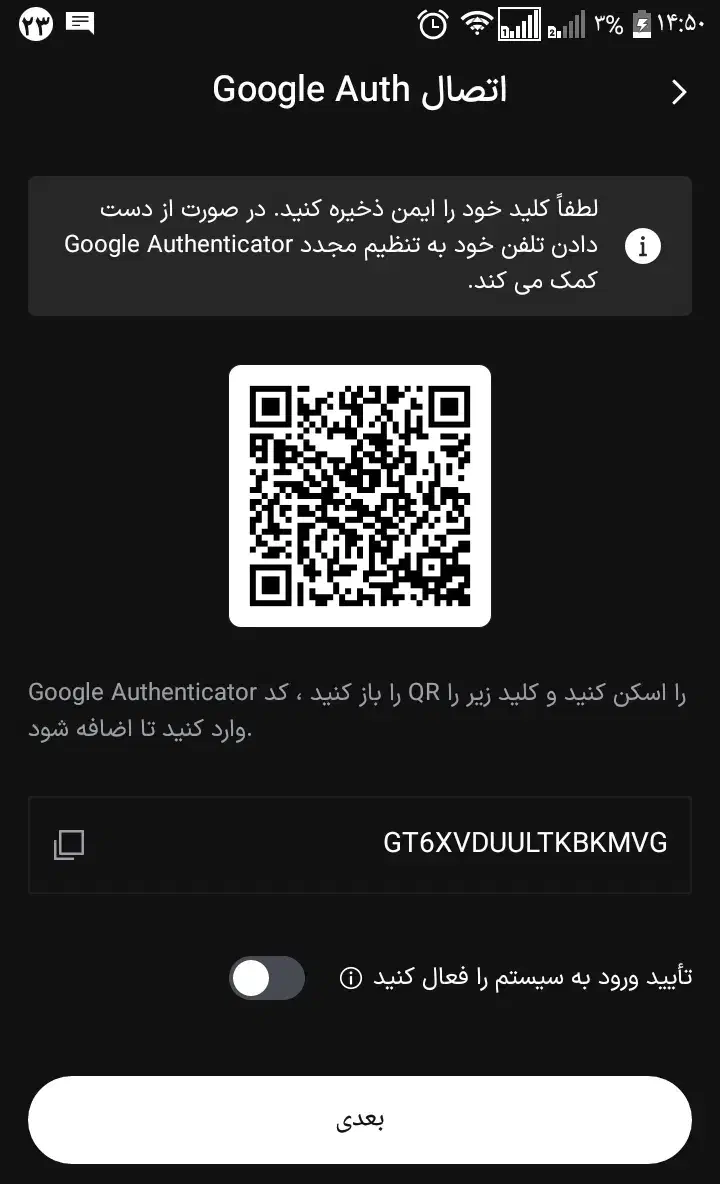Tap the بعدی (Next) button
720x1184 pixels.
360,1120
